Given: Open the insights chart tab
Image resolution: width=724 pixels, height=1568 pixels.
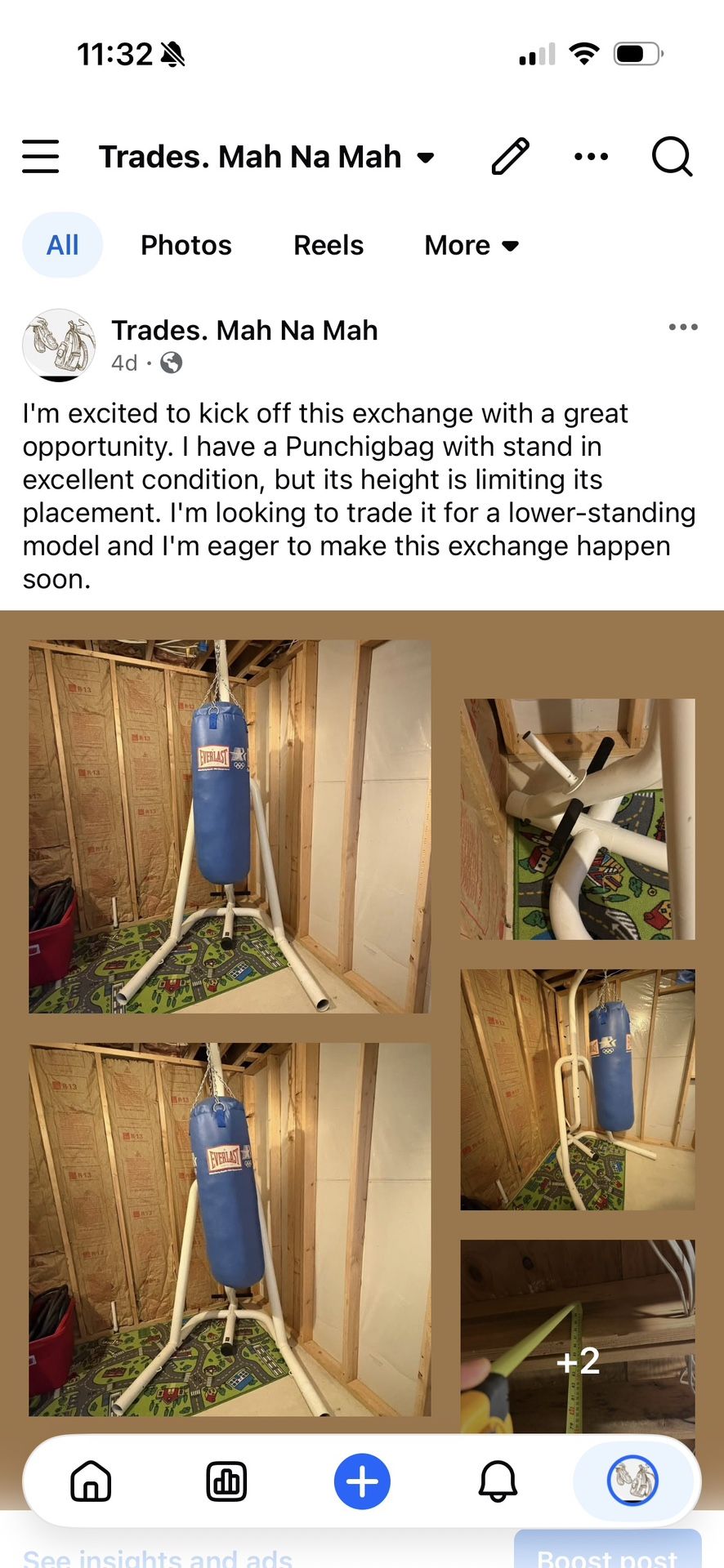Looking at the screenshot, I should [226, 1481].
